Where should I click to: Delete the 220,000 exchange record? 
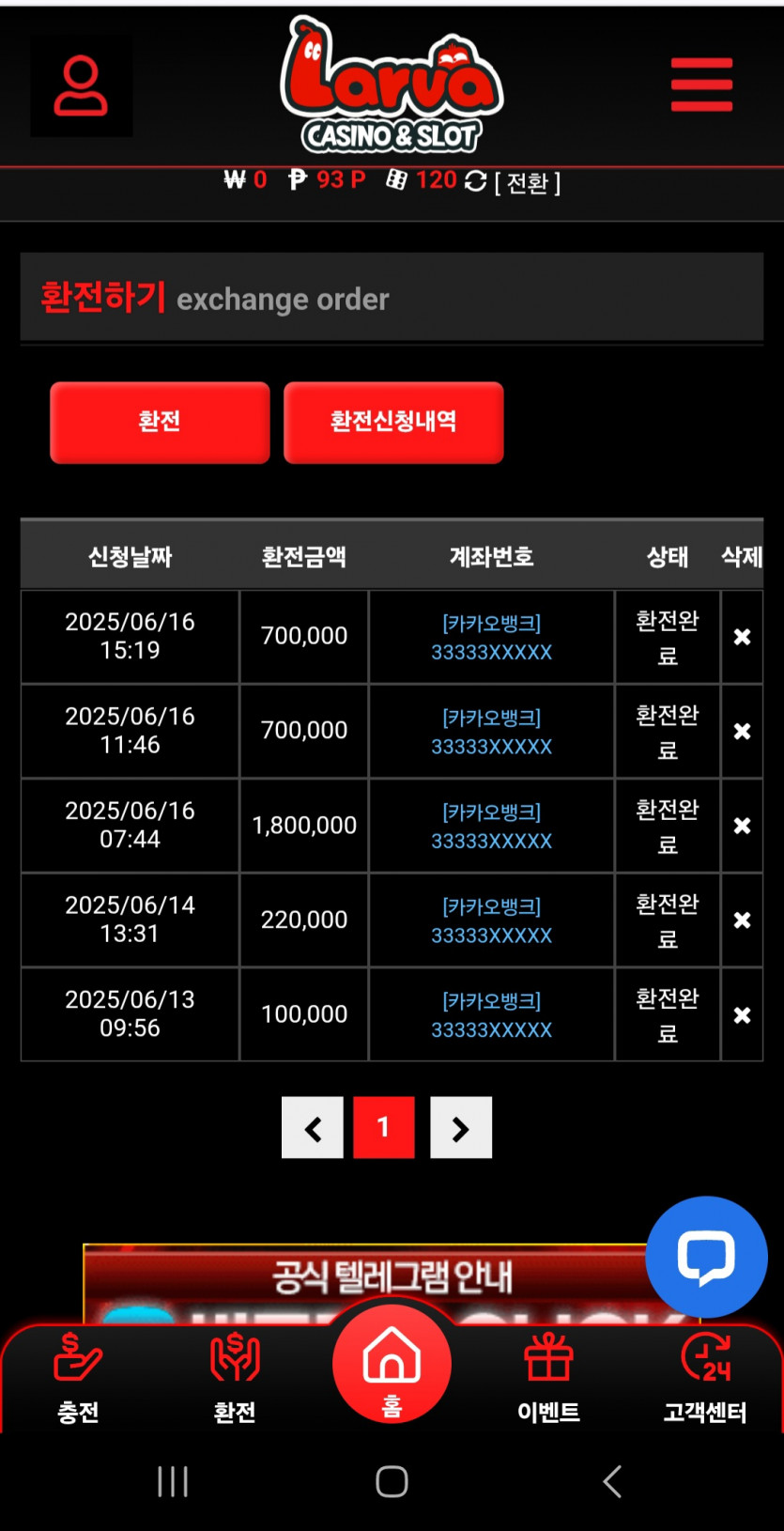[742, 920]
